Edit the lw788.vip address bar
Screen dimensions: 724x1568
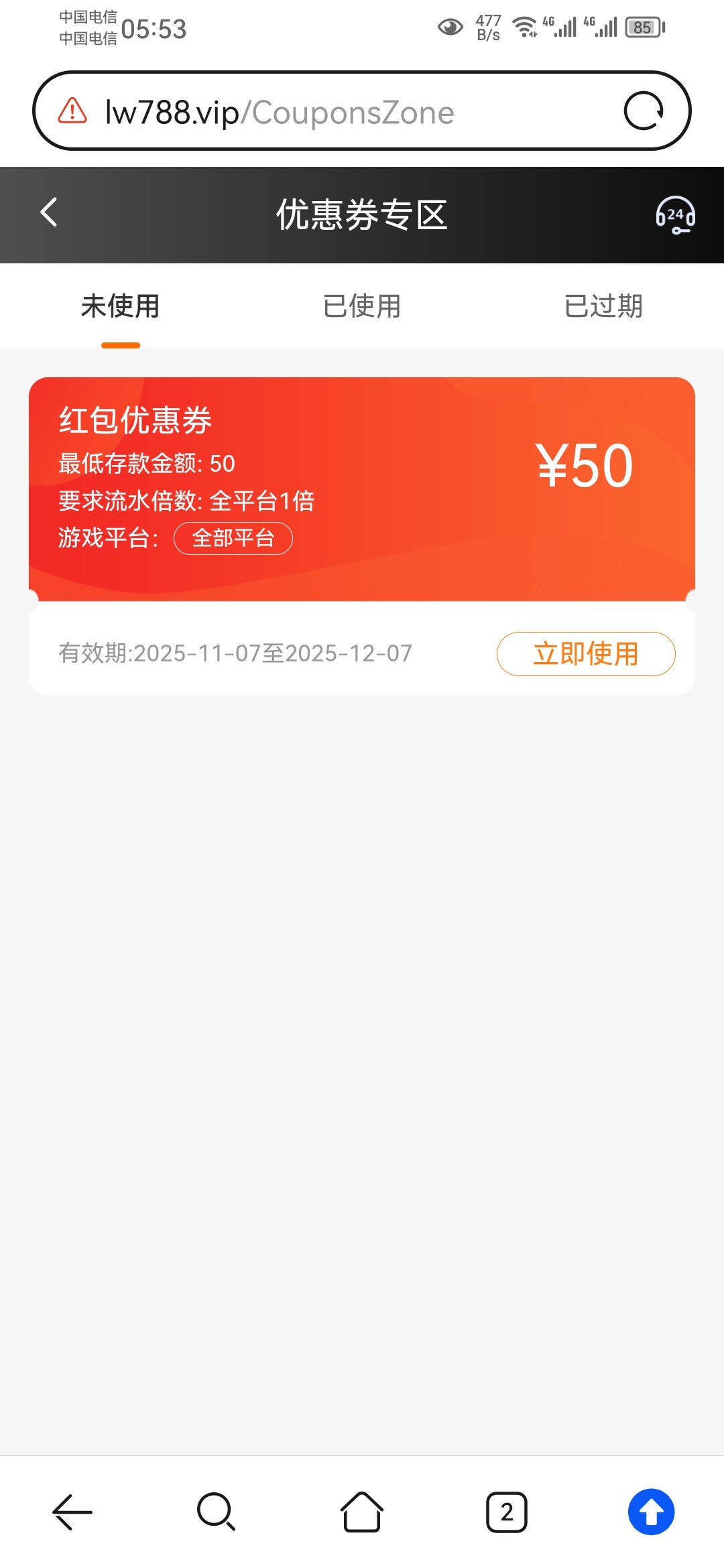(335, 112)
